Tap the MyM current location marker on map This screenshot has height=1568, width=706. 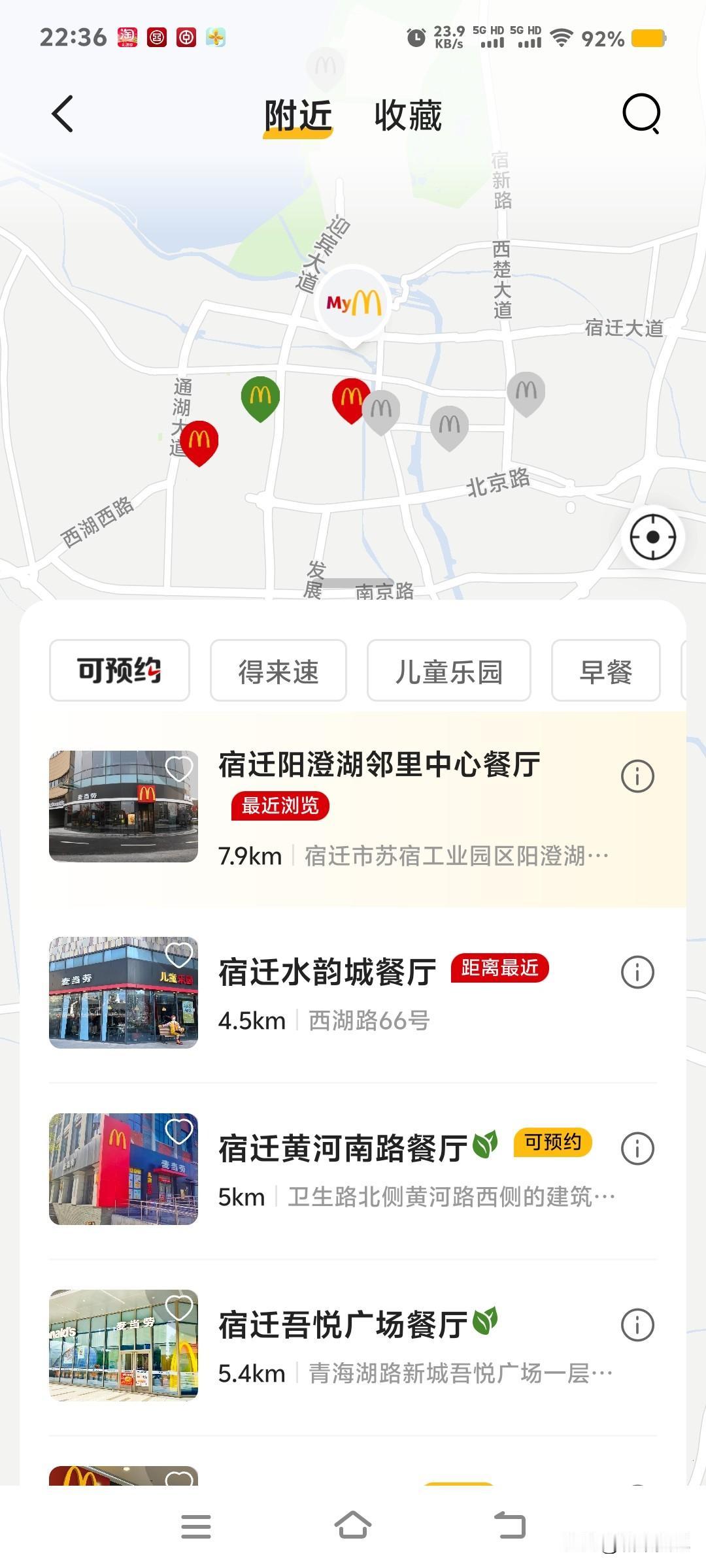[353, 304]
